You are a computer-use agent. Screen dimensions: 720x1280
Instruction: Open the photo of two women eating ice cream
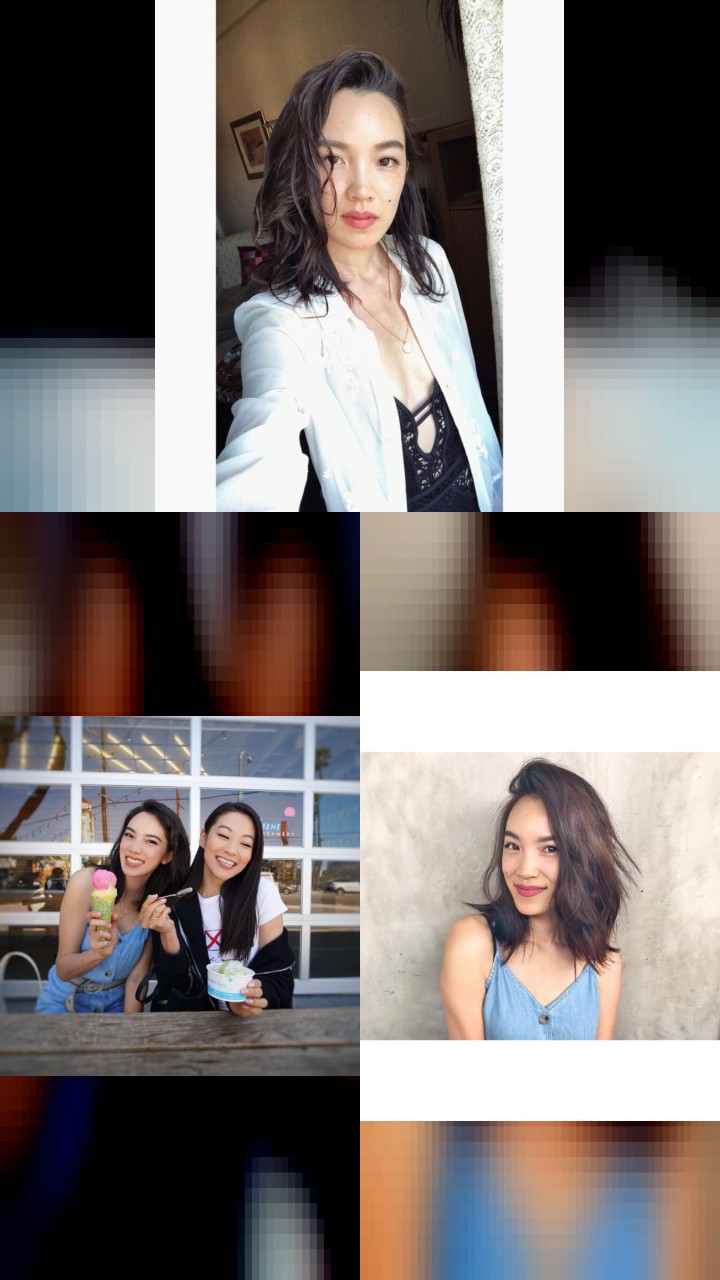pyautogui.click(x=180, y=896)
